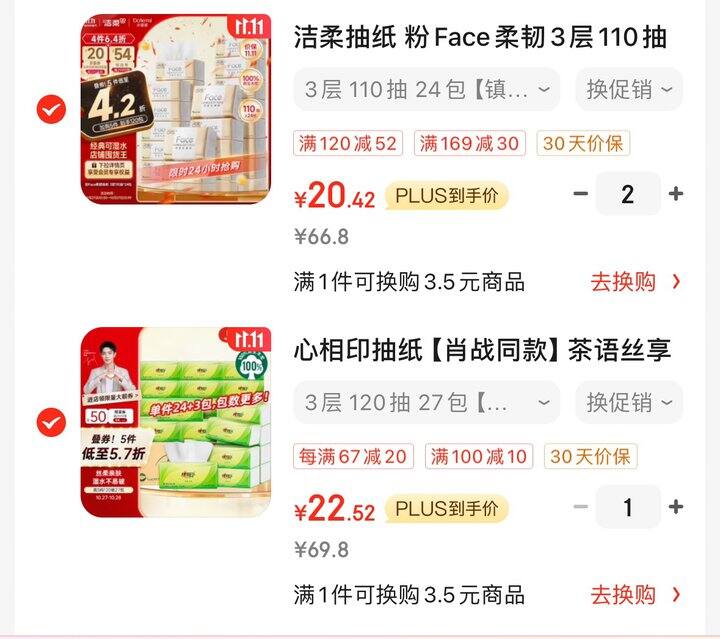
Task: Open 换促销 for 洁柔抽纸
Action: [x=629, y=89]
